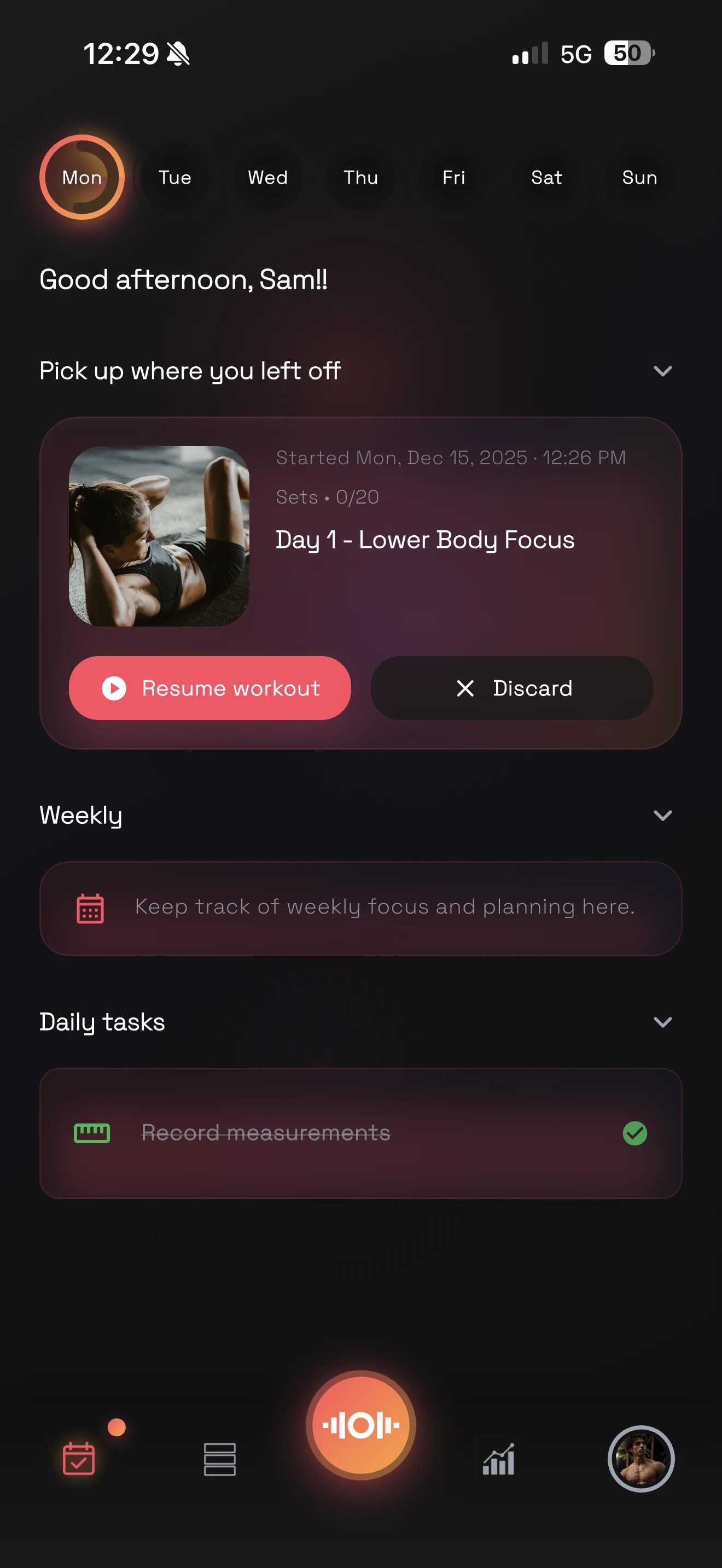This screenshot has height=1568, width=722.
Task: Jump to Thu in the week strip
Action: point(361,177)
